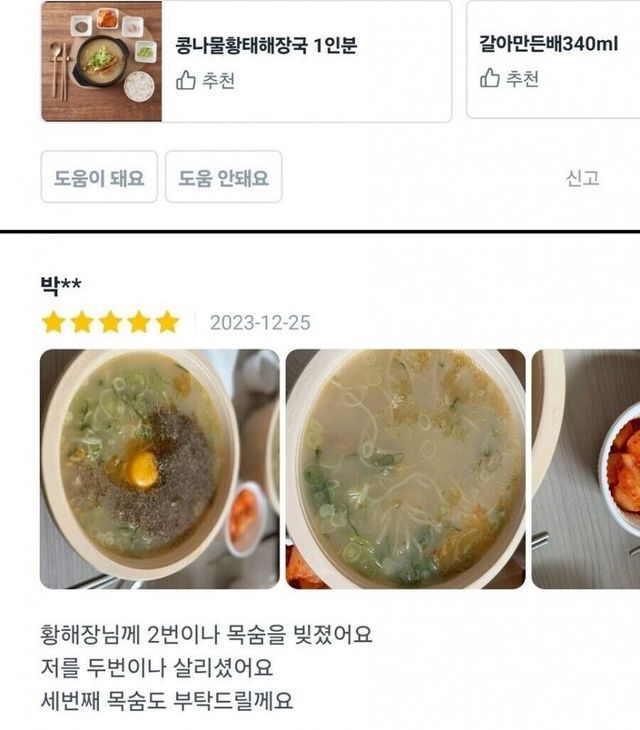Open the partially visible kimchi review photo
Screen dimensions: 640x730
pos(586,468)
